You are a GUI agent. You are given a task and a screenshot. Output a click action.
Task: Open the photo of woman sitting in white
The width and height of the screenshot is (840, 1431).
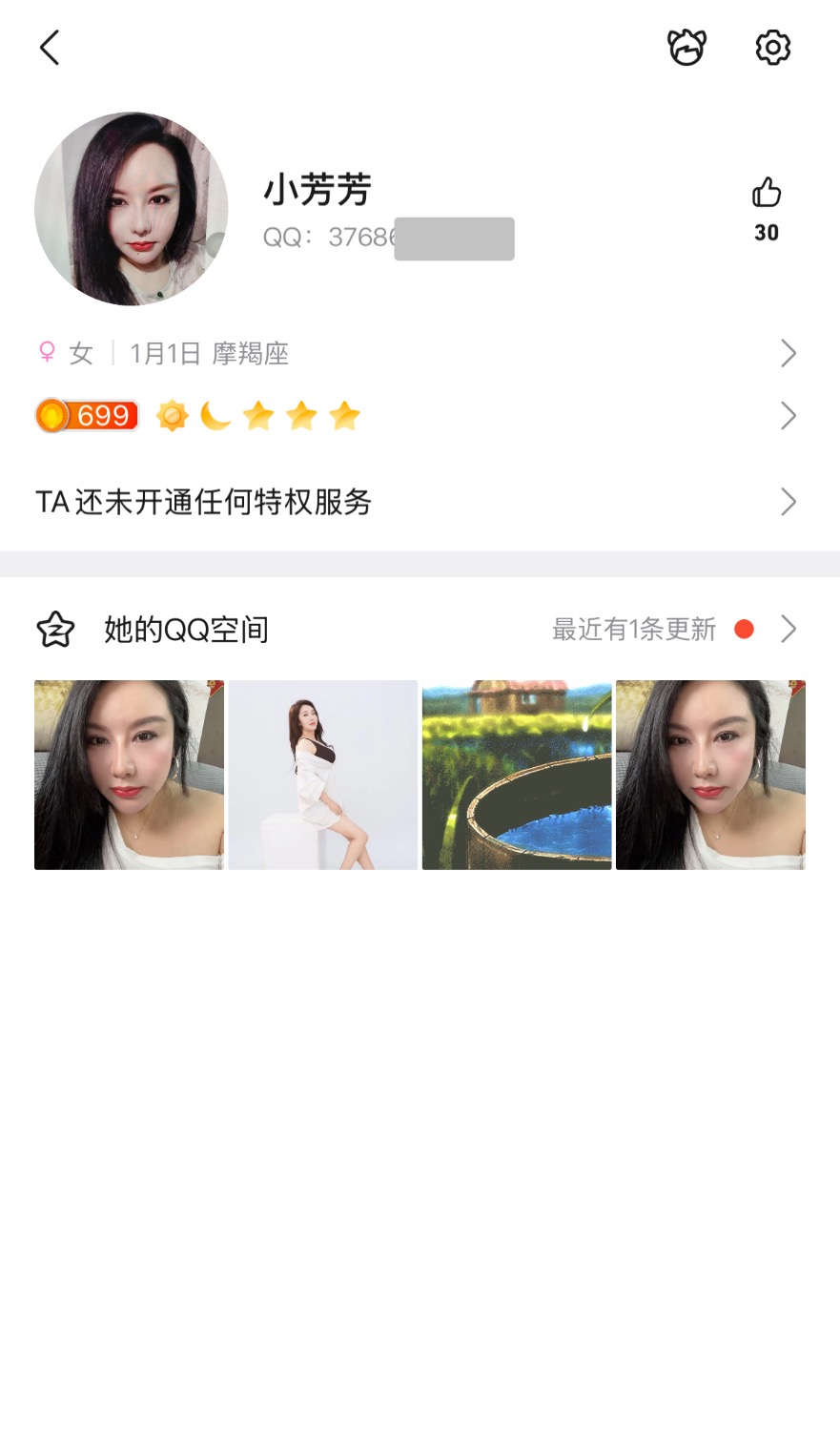(x=323, y=775)
